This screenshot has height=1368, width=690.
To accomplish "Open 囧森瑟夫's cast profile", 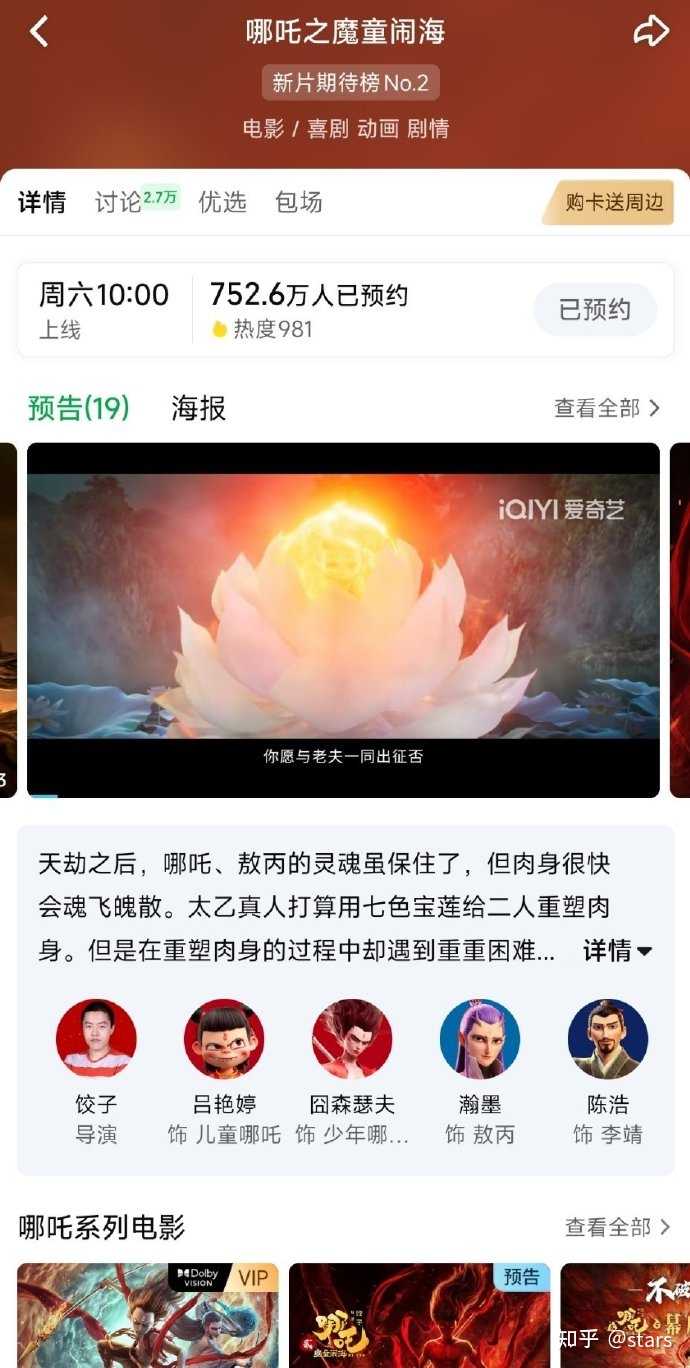I will (352, 1040).
